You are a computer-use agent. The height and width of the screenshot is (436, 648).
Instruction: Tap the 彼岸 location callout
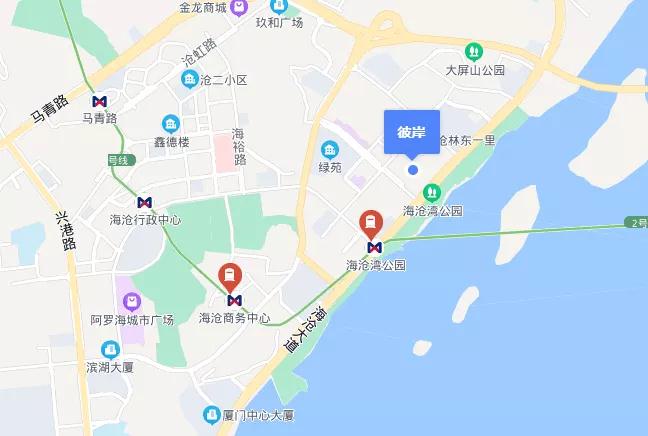[x=411, y=132]
